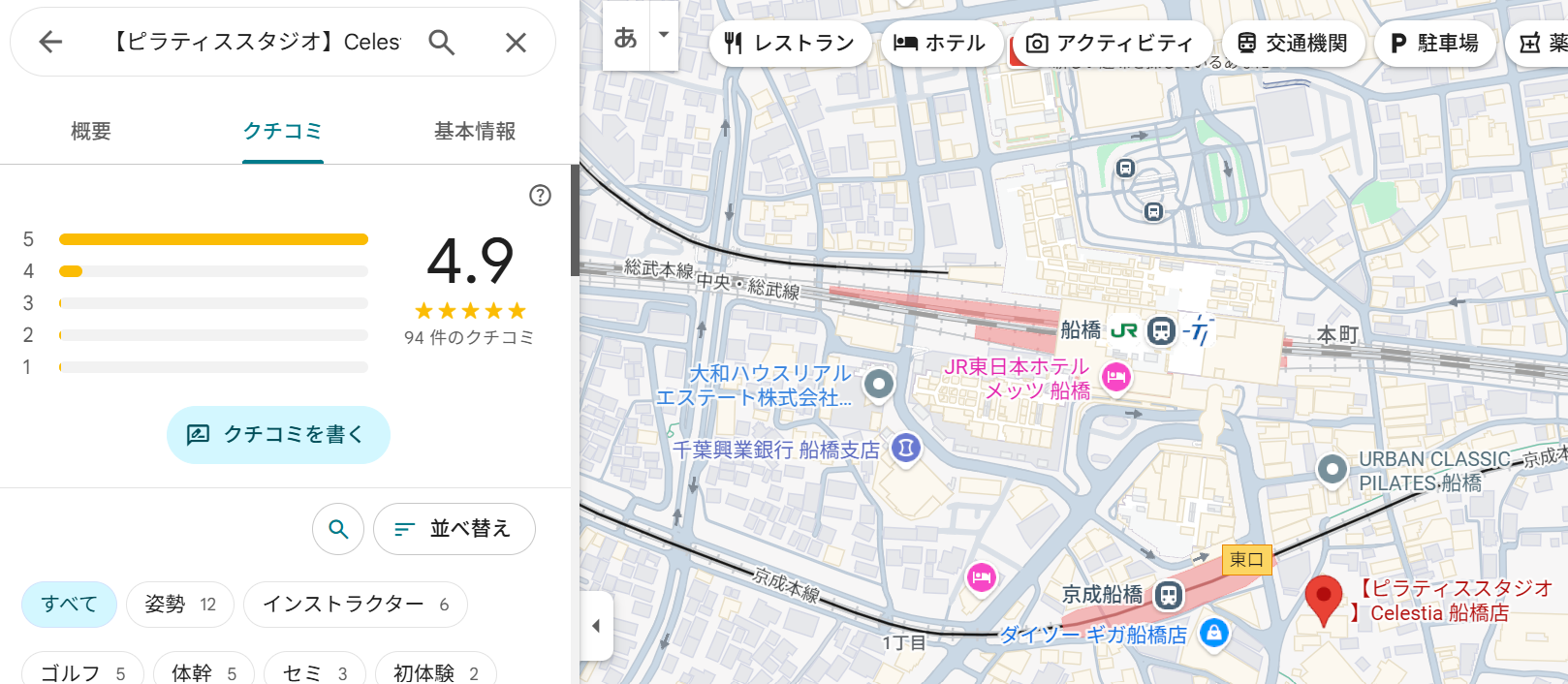The height and width of the screenshot is (684, 1568).
Task: Select the 姿勢 review filter chip
Action: [x=180, y=605]
